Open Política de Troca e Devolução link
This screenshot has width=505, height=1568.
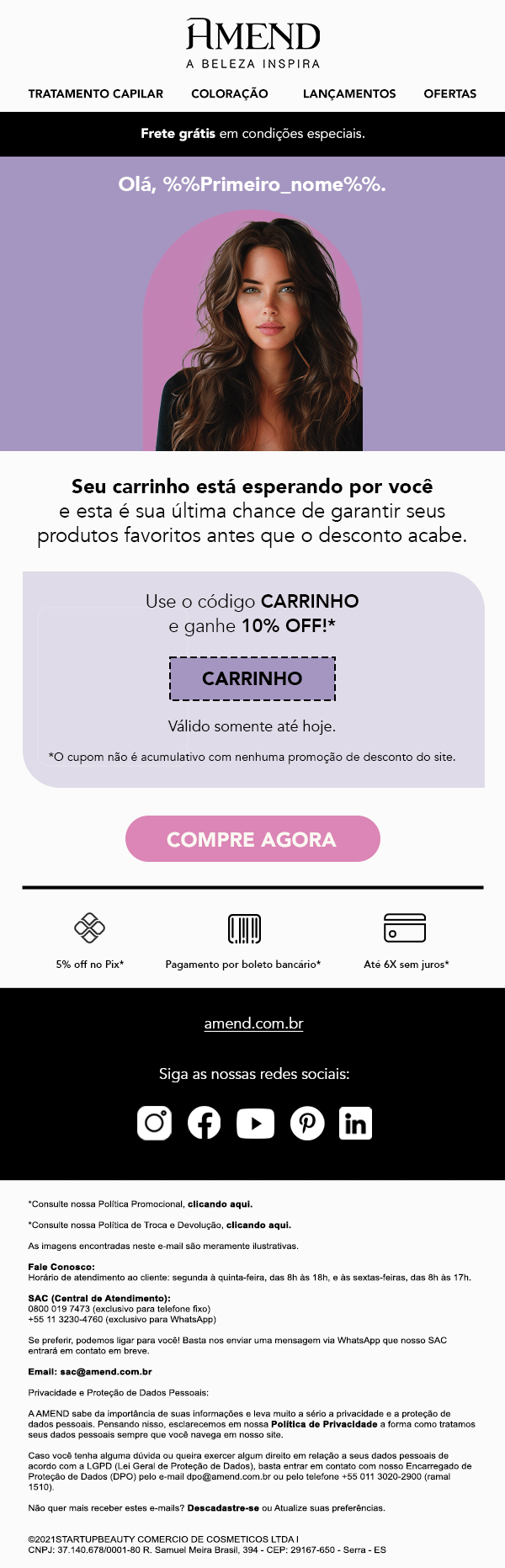(x=258, y=1225)
